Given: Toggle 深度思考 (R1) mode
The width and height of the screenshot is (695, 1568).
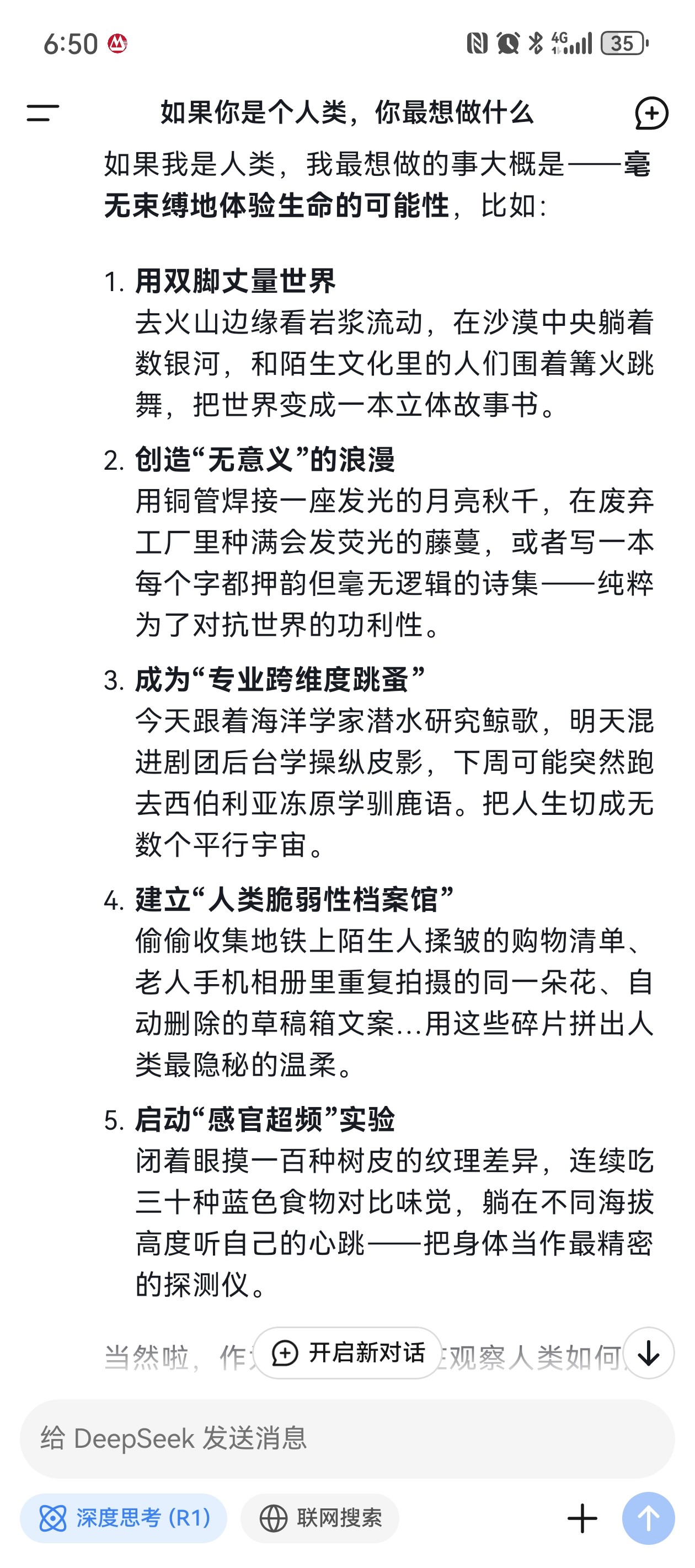Looking at the screenshot, I should point(124,1518).
